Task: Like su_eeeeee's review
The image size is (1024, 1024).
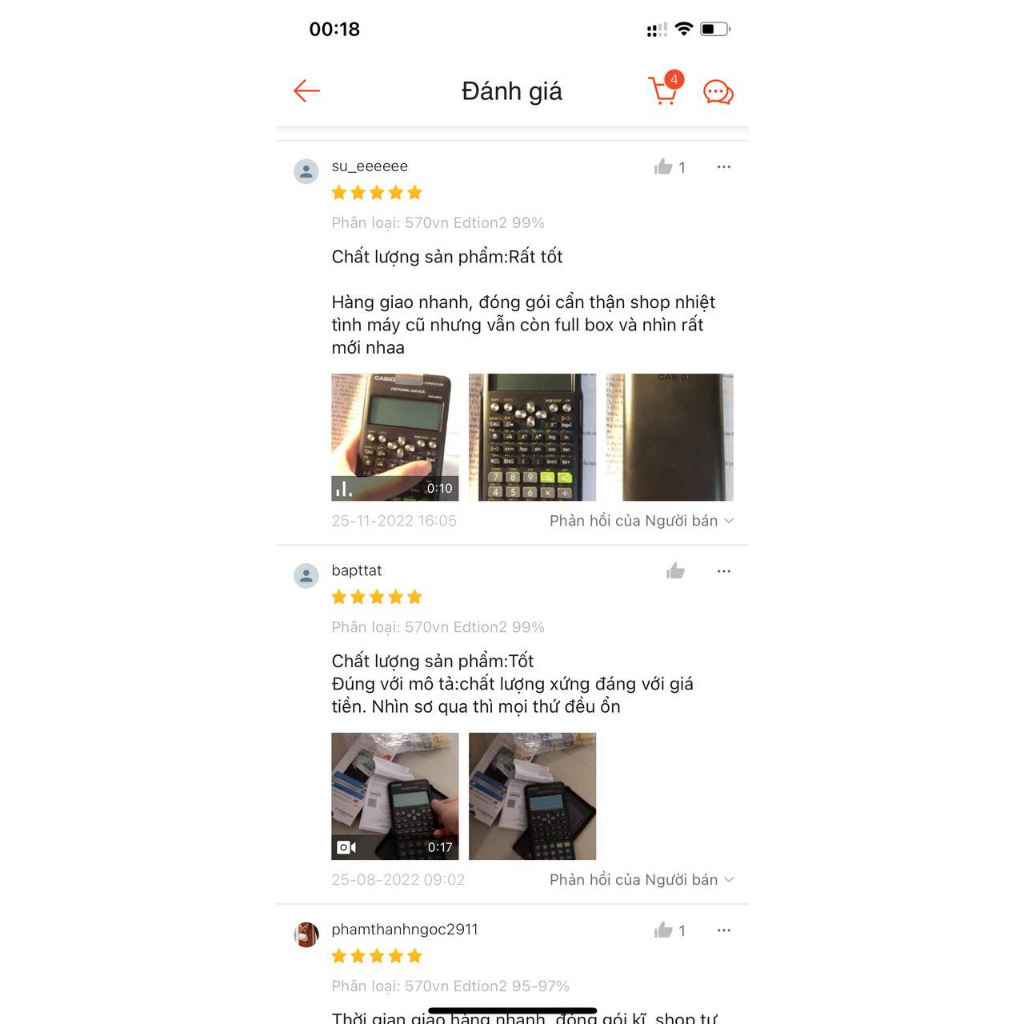Action: click(x=663, y=167)
